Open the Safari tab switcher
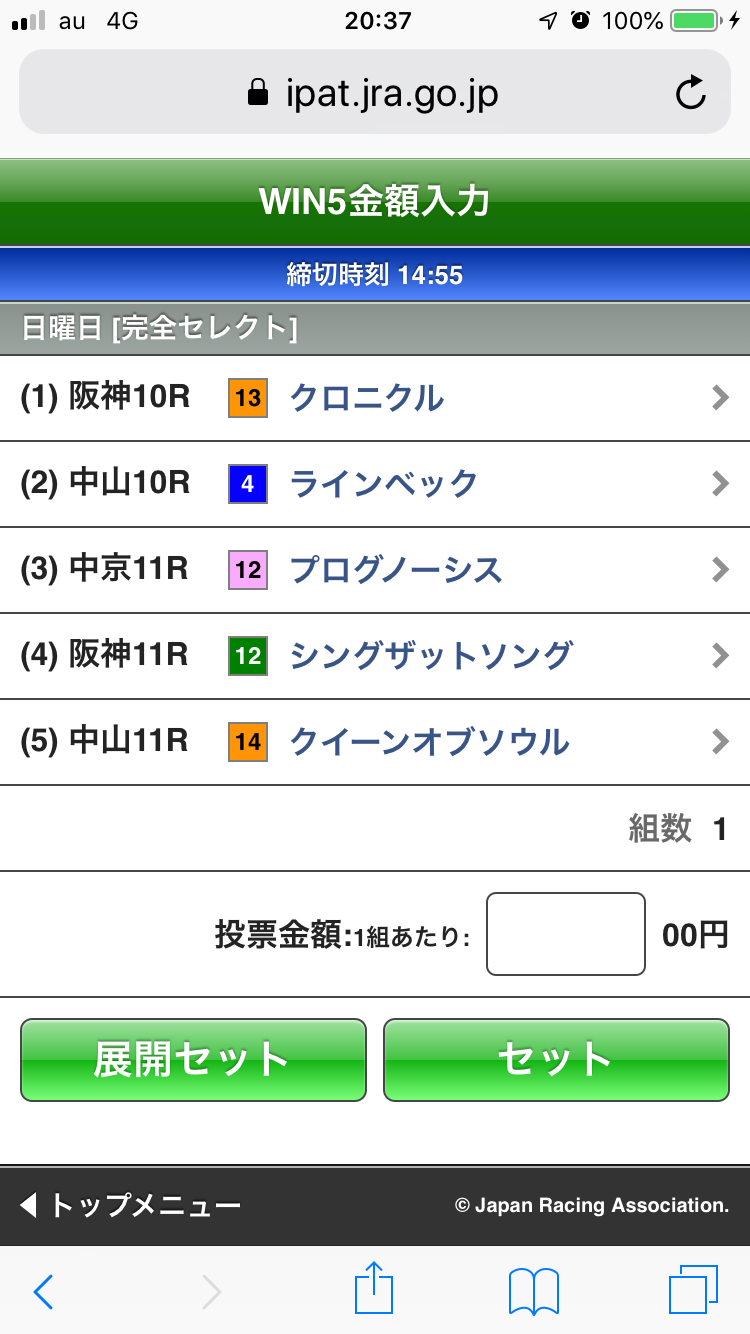This screenshot has width=750, height=1334. point(695,1289)
